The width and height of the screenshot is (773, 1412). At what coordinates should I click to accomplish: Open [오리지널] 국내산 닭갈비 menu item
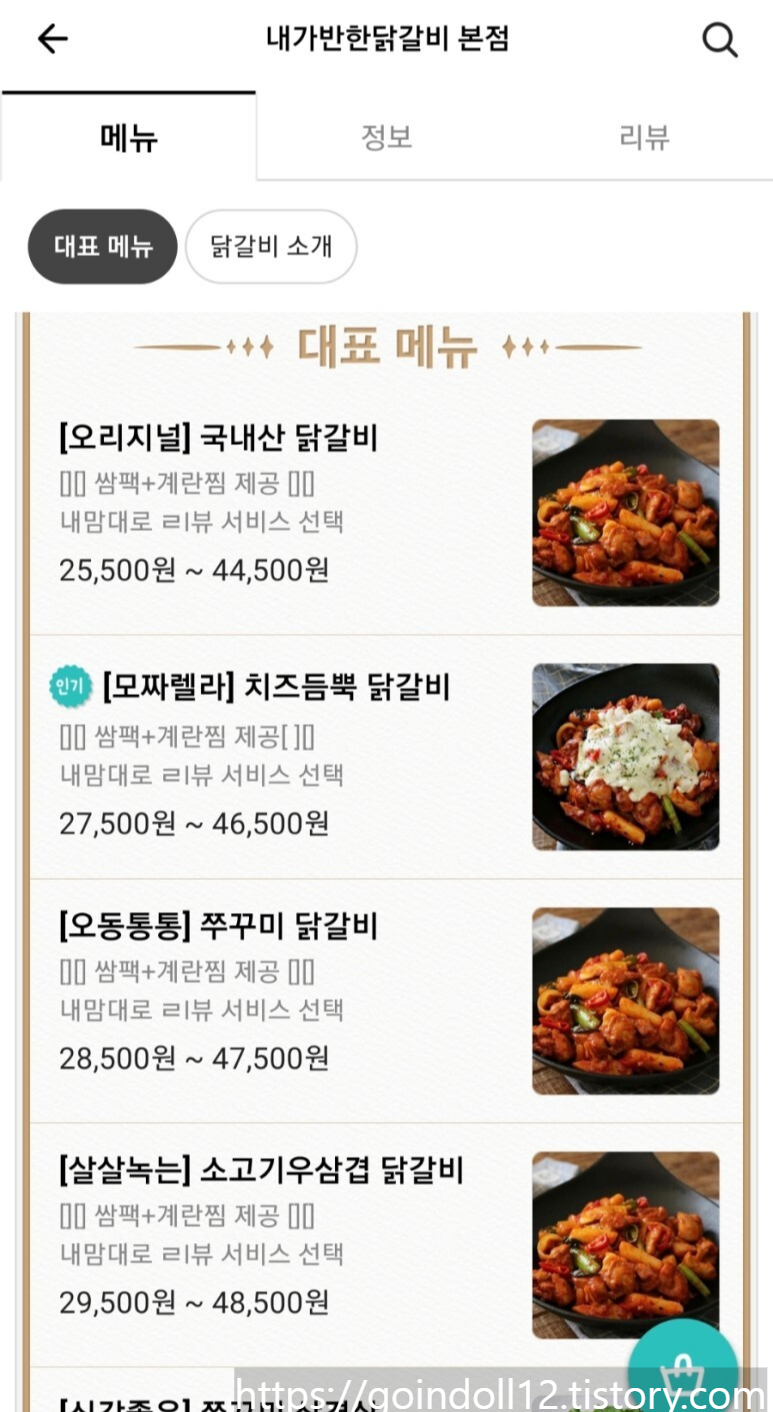[386, 513]
